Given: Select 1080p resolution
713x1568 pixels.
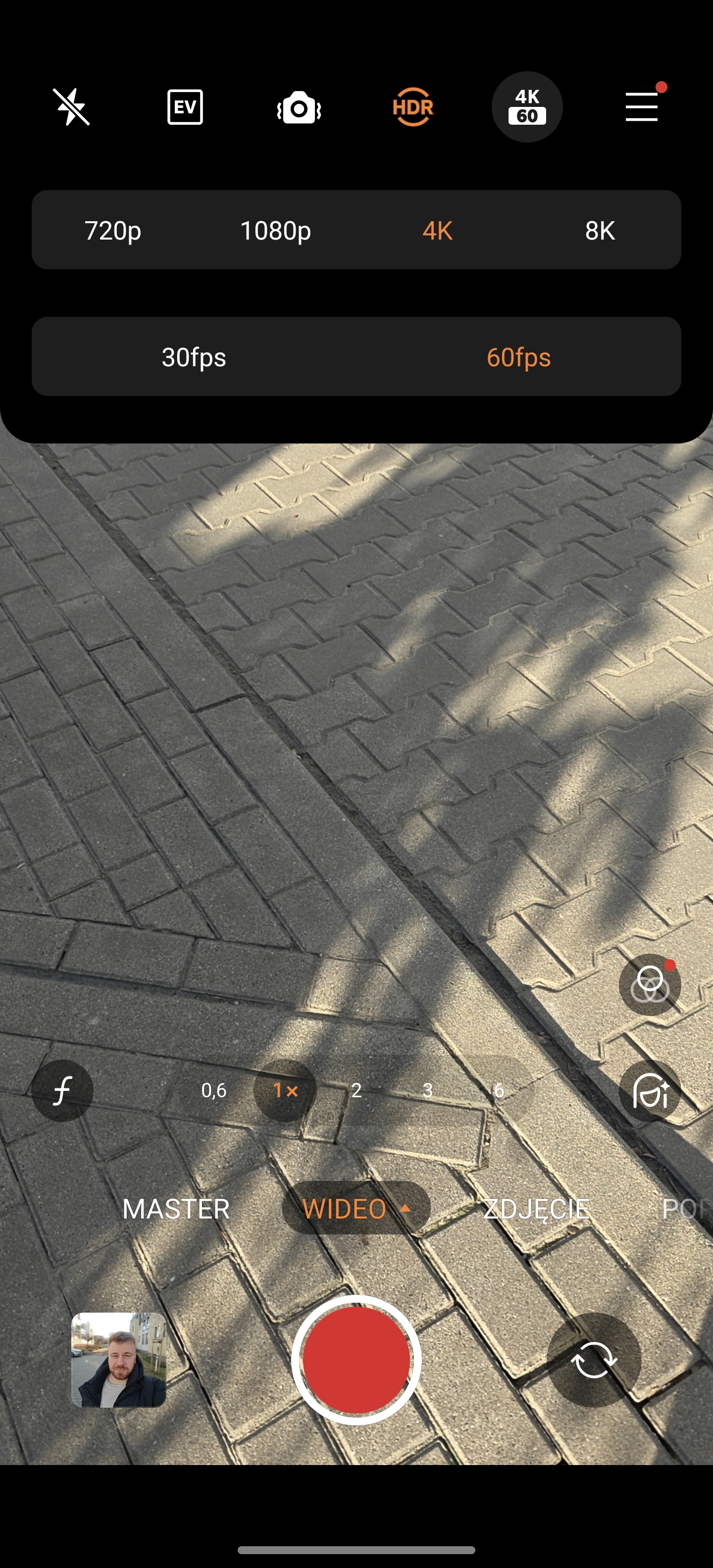Looking at the screenshot, I should coord(275,231).
